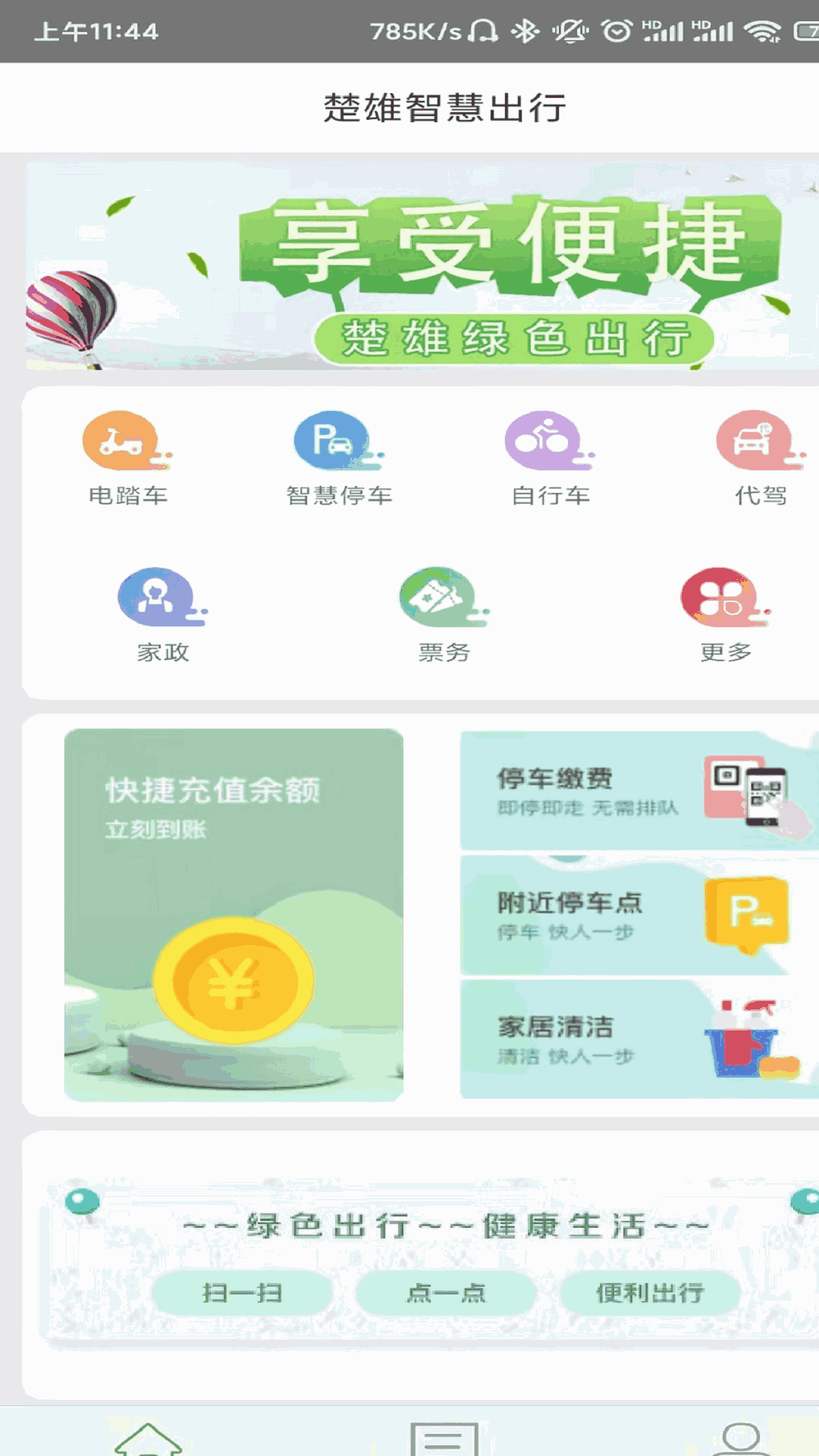Open the 快捷充值余额 recharge card
This screenshot has width=819, height=1456.
coord(234,915)
